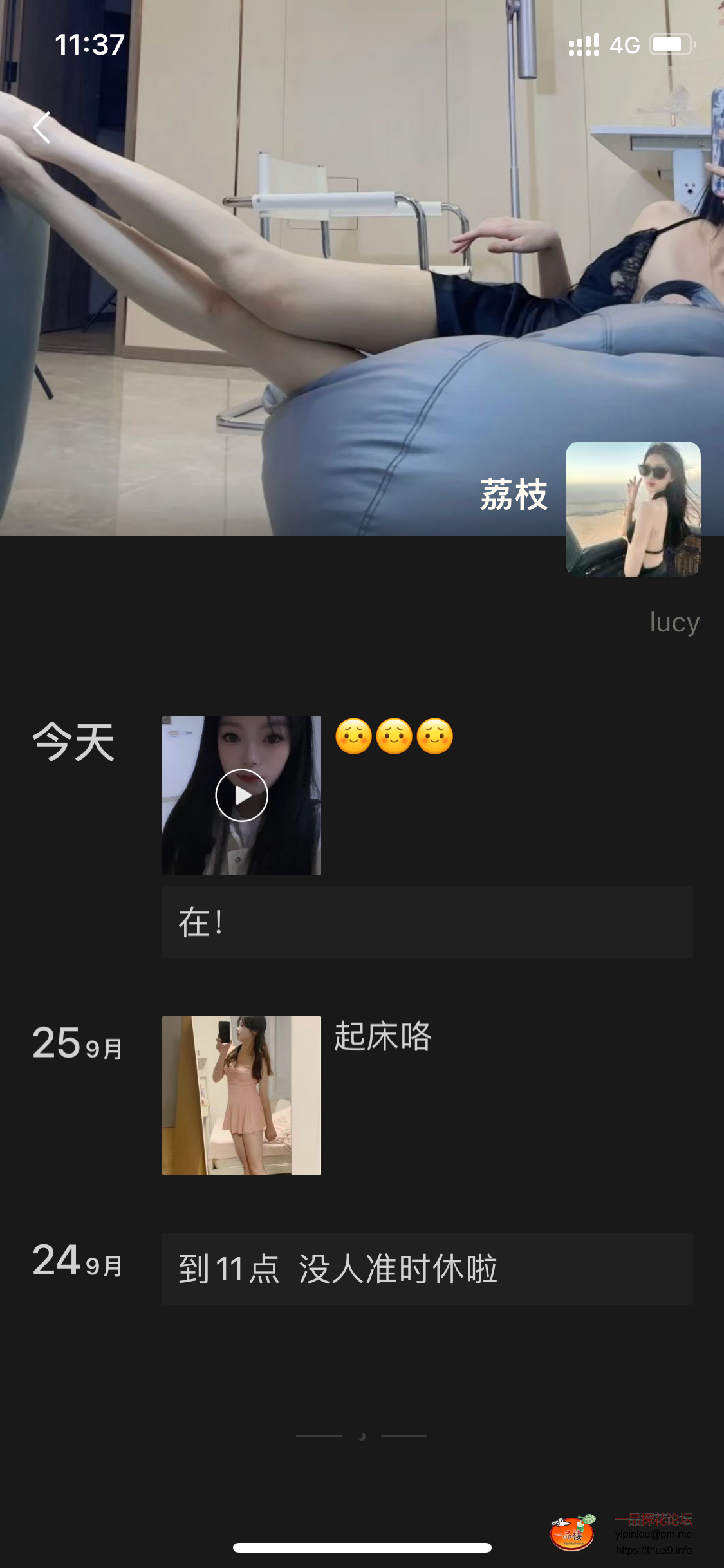The width and height of the screenshot is (724, 1568).
Task: Tap the nickname 荔枝
Action: pyautogui.click(x=513, y=492)
